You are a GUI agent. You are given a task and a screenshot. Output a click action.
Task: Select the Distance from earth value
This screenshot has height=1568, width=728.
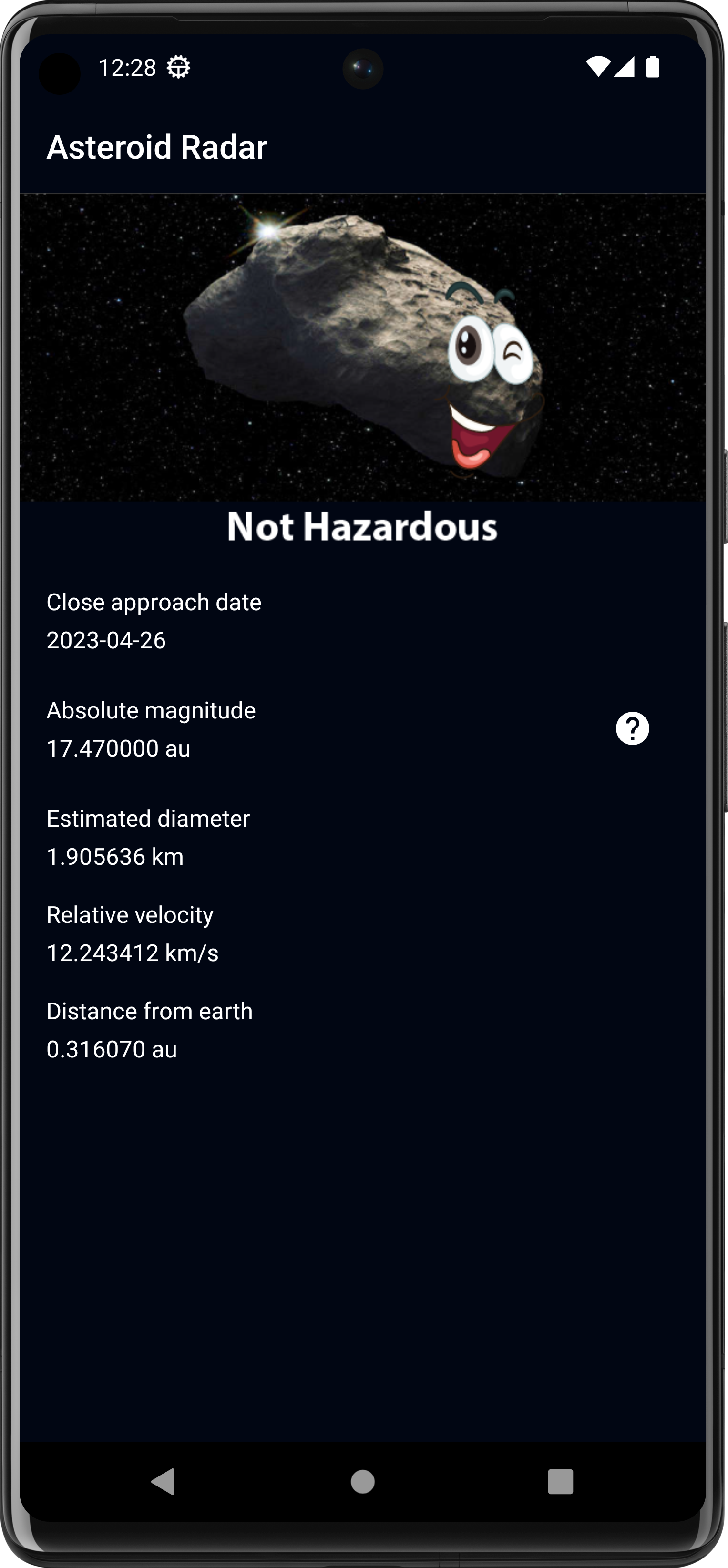point(112,1050)
